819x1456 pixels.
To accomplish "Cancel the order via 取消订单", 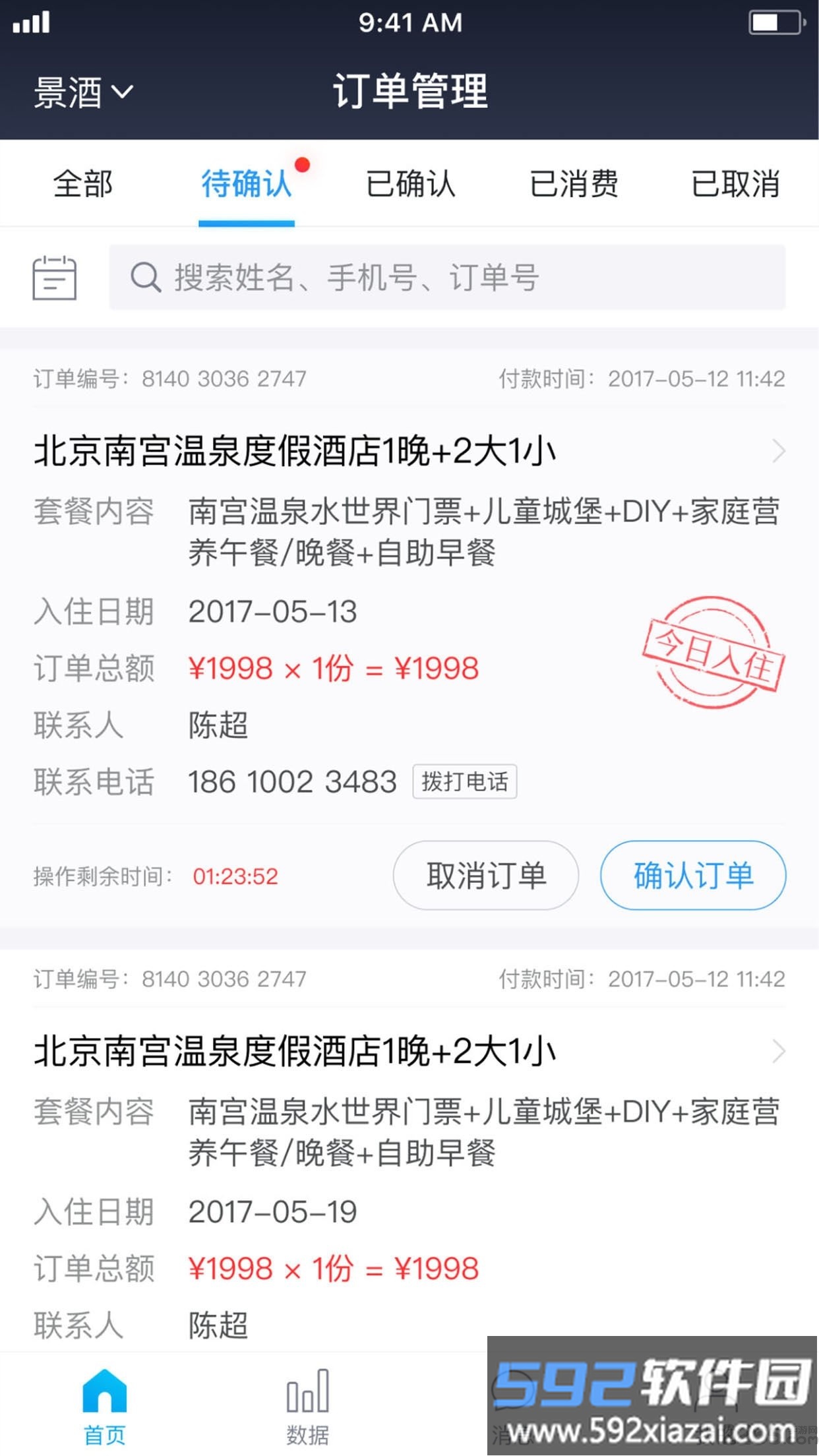I will [486, 876].
